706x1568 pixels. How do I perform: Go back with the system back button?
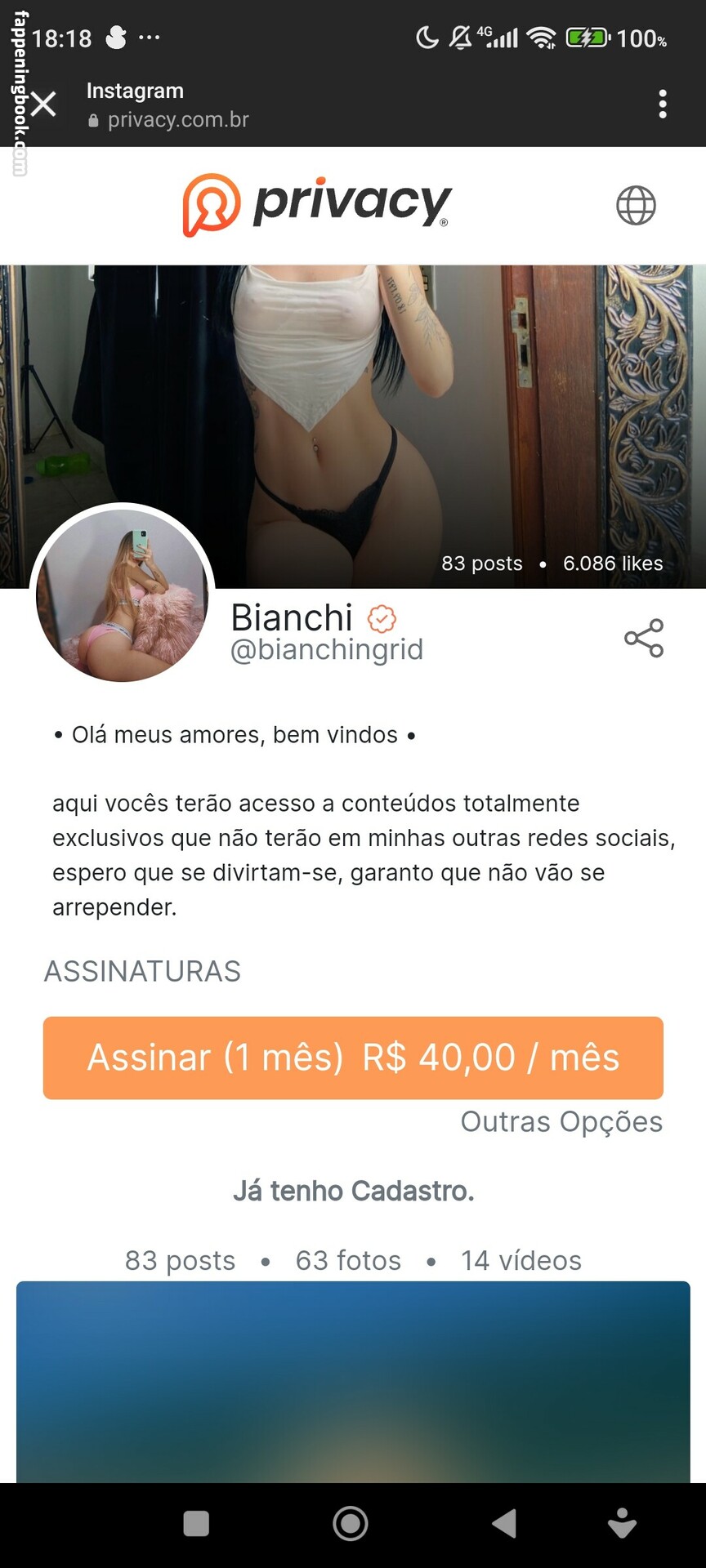pyautogui.click(x=504, y=1524)
